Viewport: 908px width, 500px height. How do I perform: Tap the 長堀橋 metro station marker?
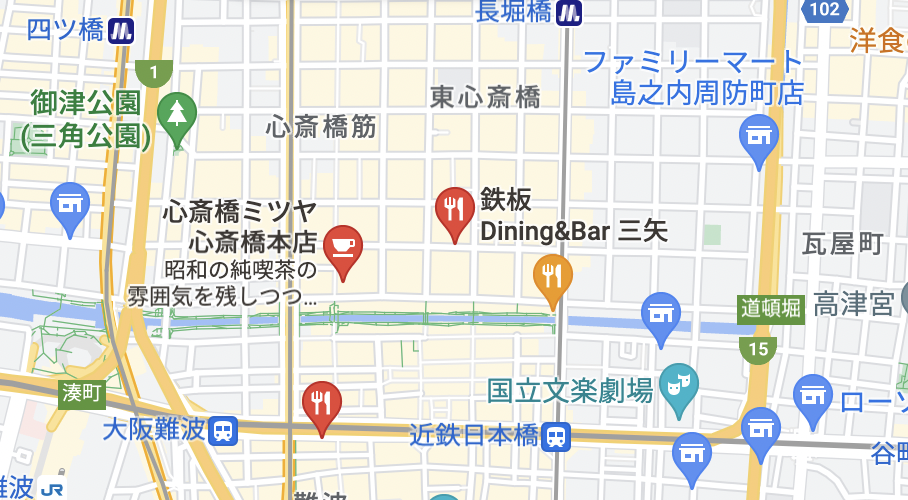click(x=569, y=12)
